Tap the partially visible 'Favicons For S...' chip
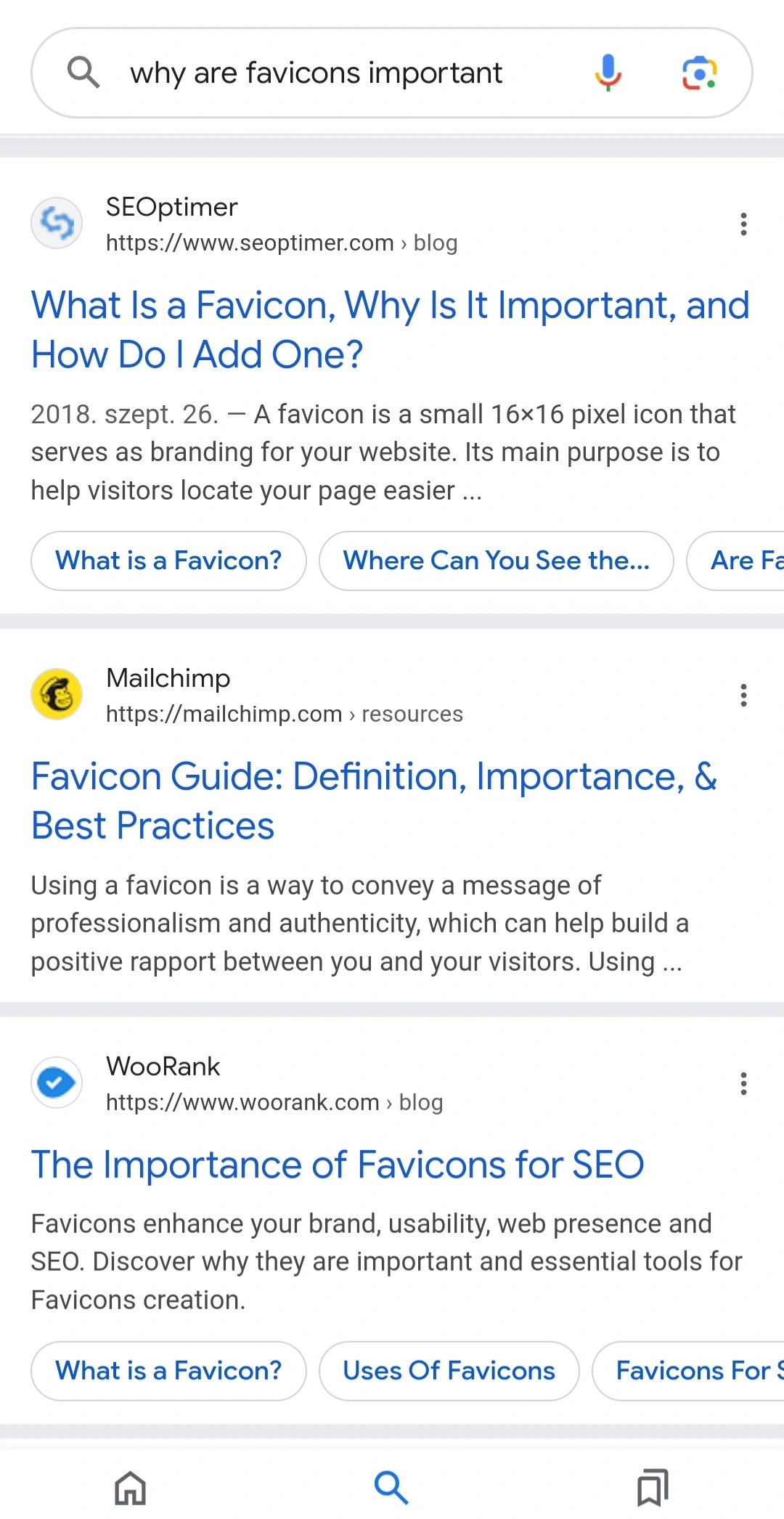The height and width of the screenshot is (1519, 784). 697,1370
